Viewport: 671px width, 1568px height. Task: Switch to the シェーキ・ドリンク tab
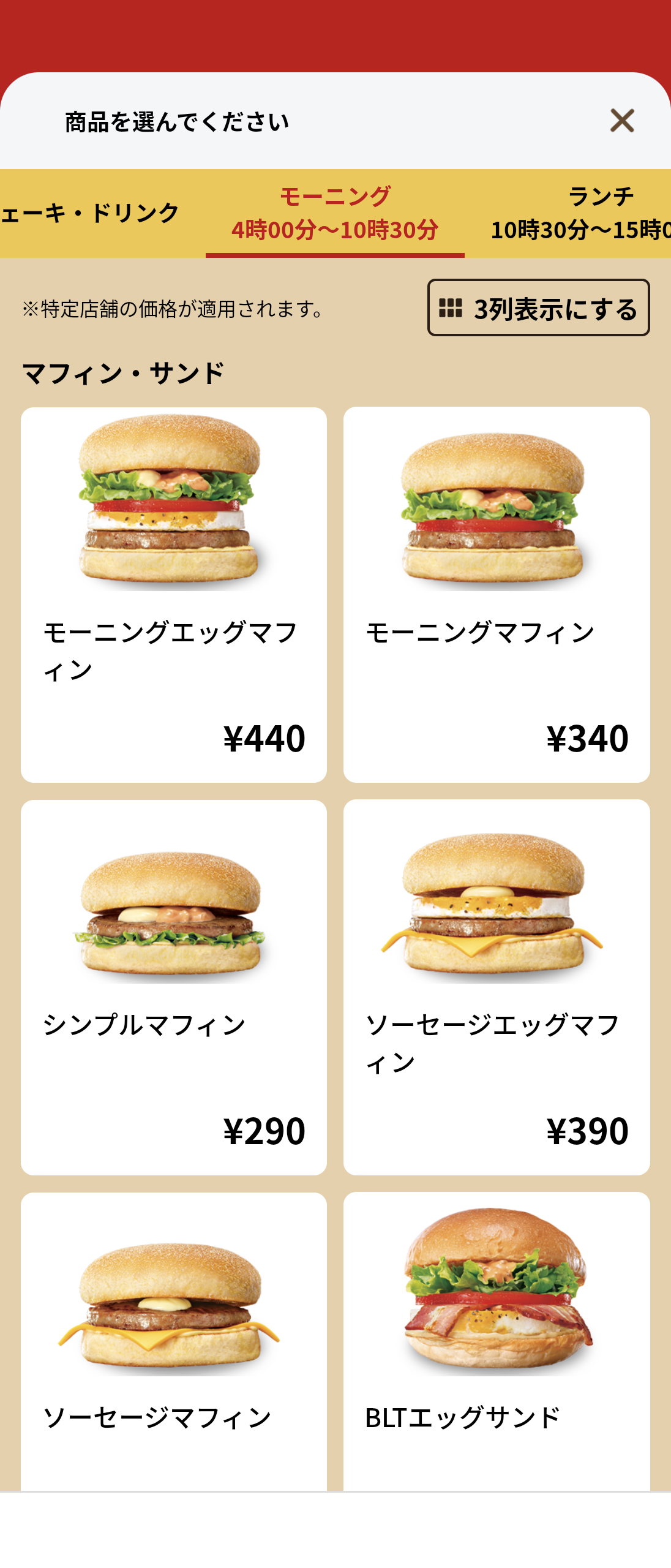click(92, 213)
